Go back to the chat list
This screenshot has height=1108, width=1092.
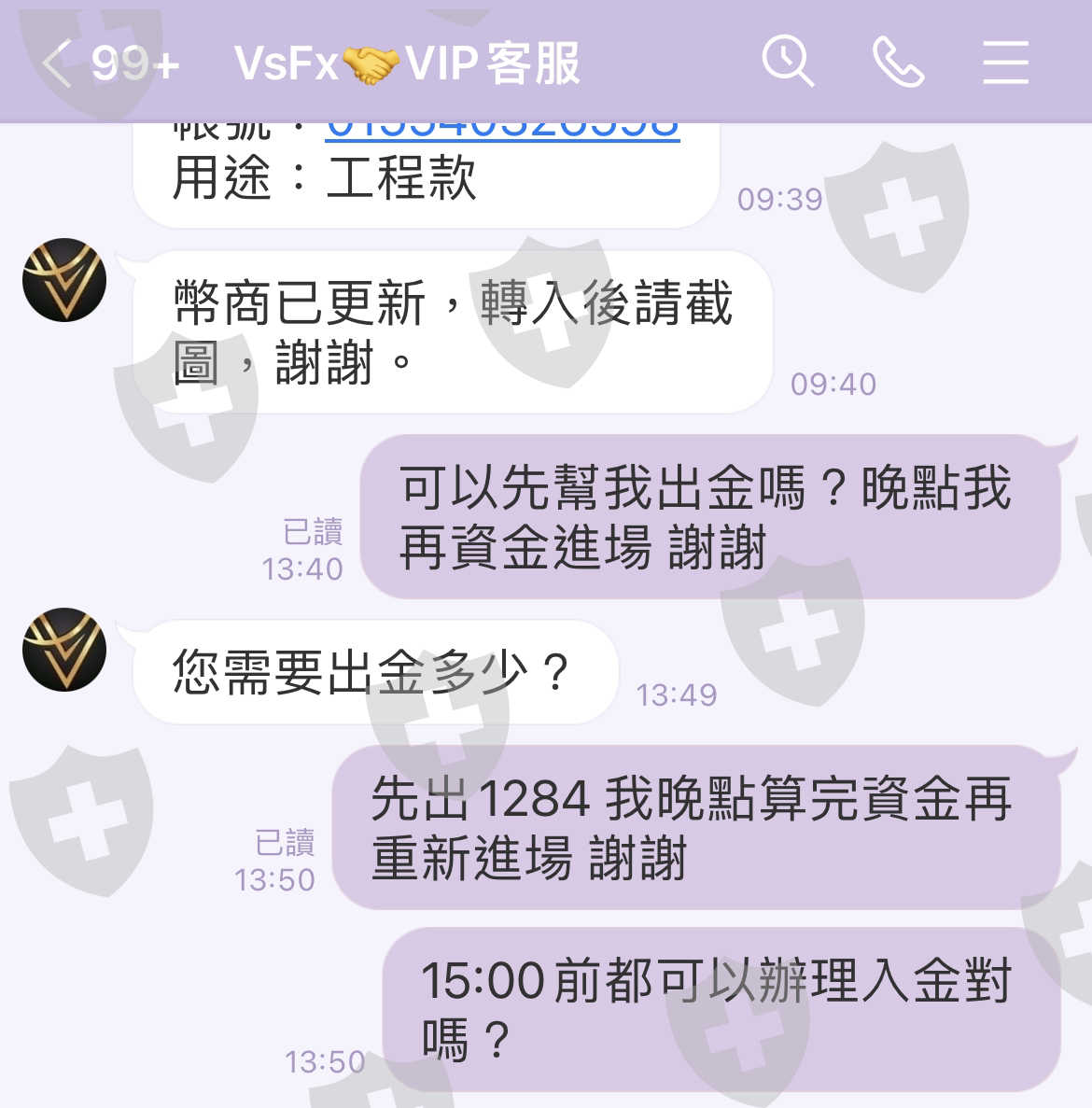pos(57,63)
